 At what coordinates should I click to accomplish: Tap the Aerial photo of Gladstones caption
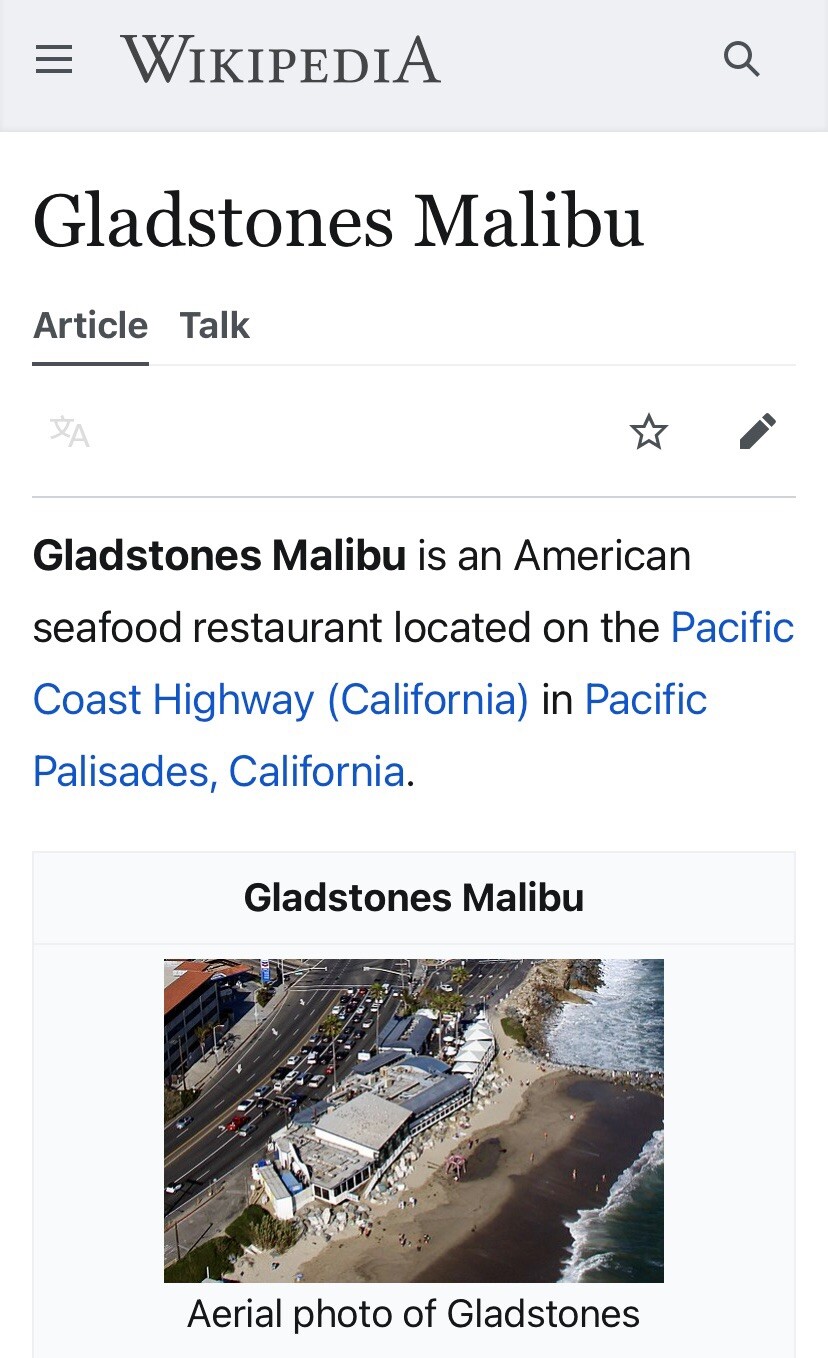pos(413,1313)
